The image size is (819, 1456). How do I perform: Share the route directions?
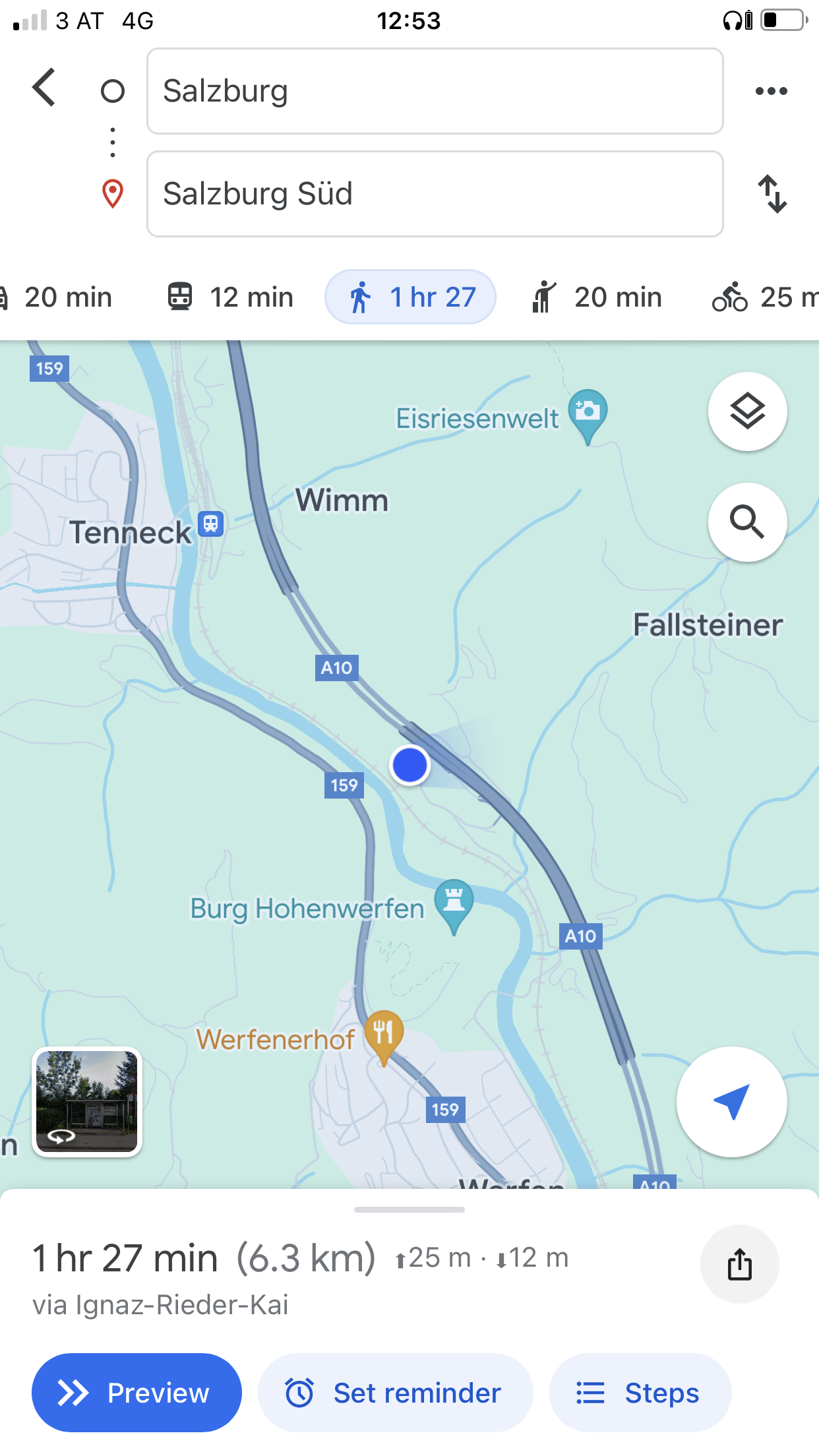(739, 1264)
